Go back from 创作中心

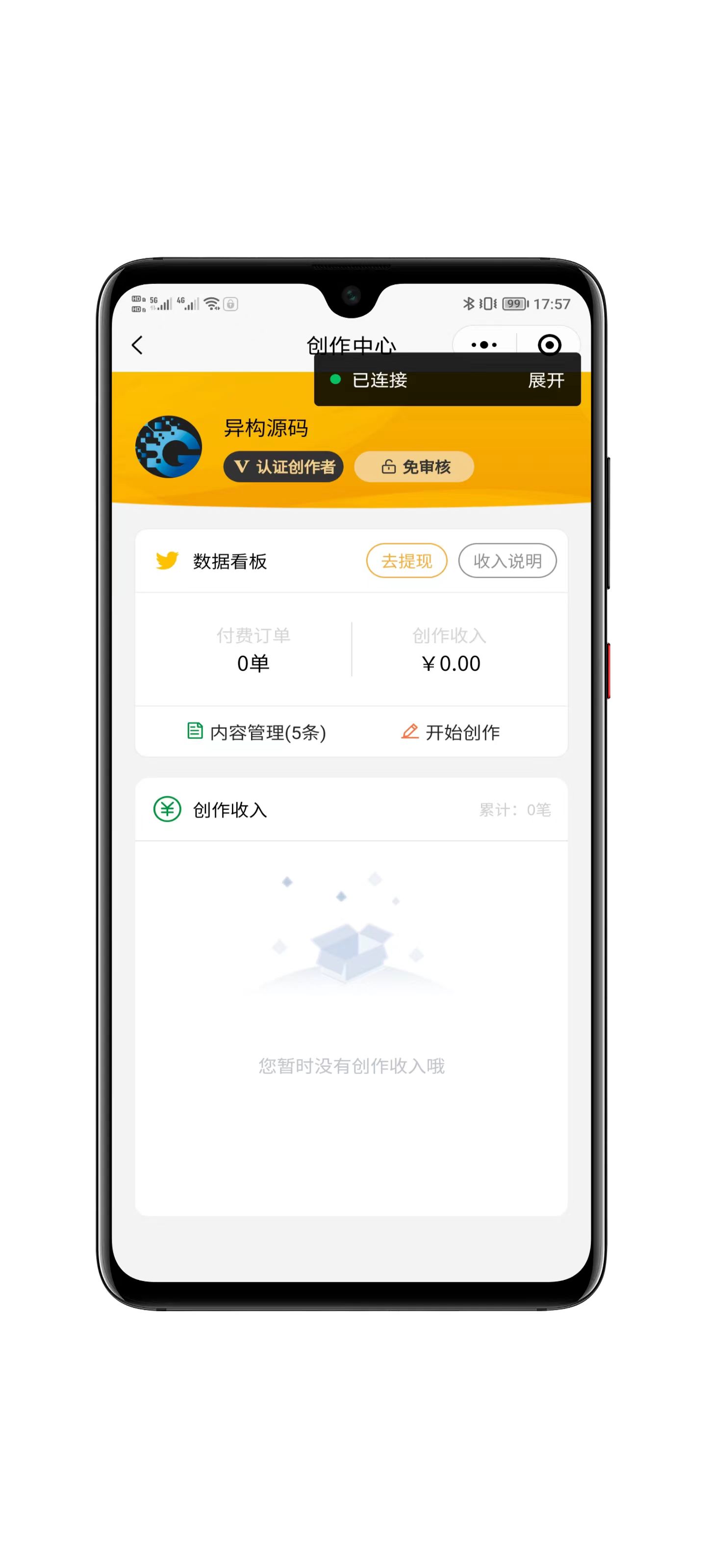(x=137, y=345)
